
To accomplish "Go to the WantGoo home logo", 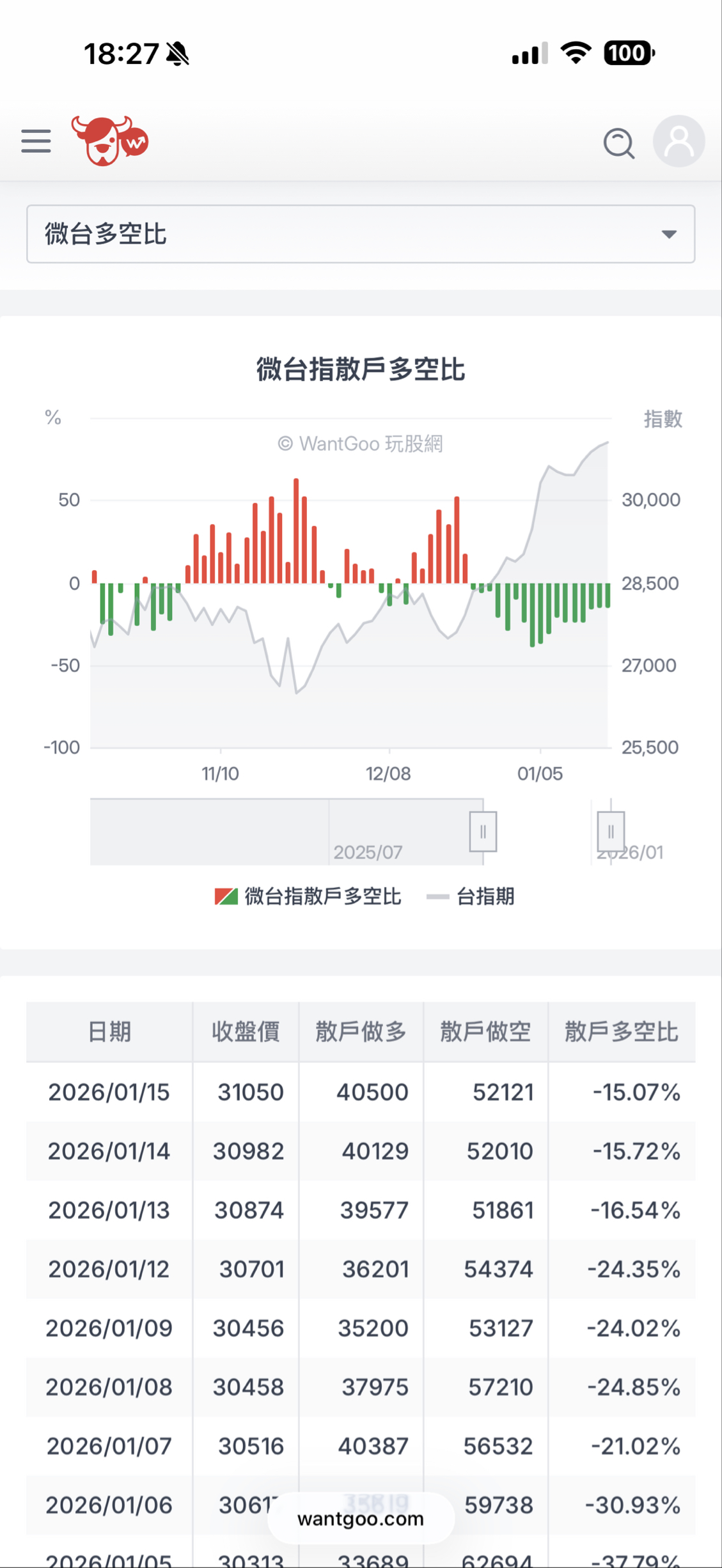I will pos(110,141).
